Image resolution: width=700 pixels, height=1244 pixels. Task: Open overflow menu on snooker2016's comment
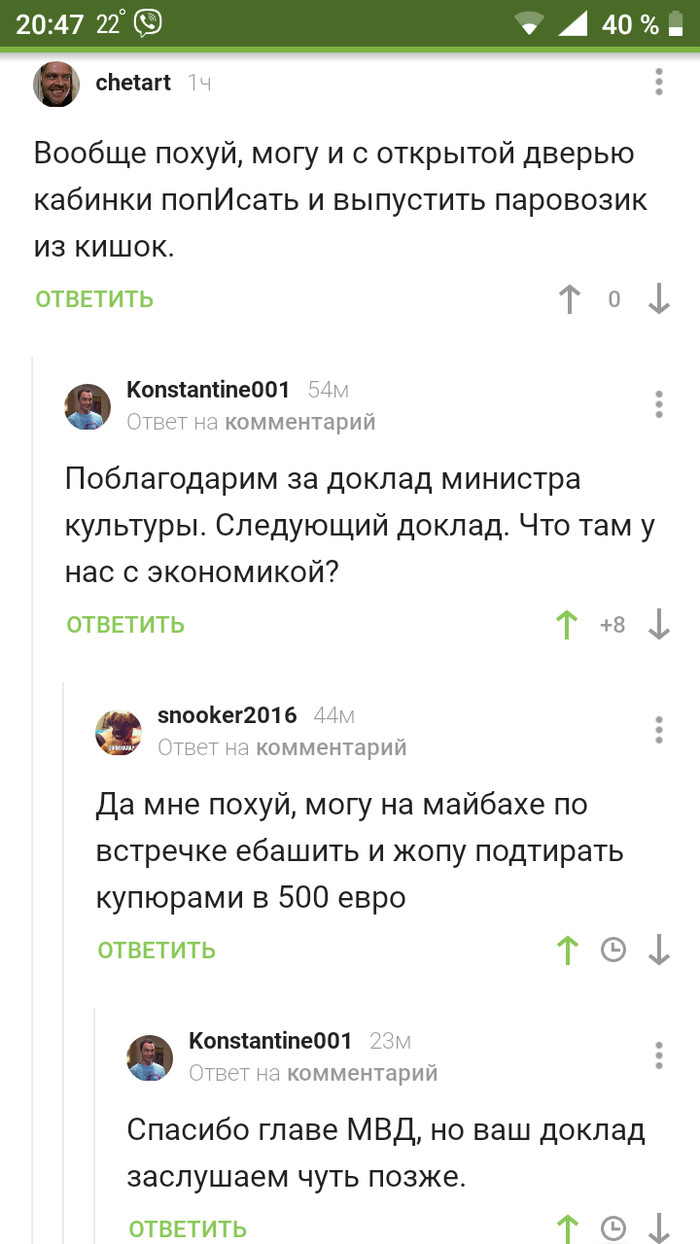point(658,729)
